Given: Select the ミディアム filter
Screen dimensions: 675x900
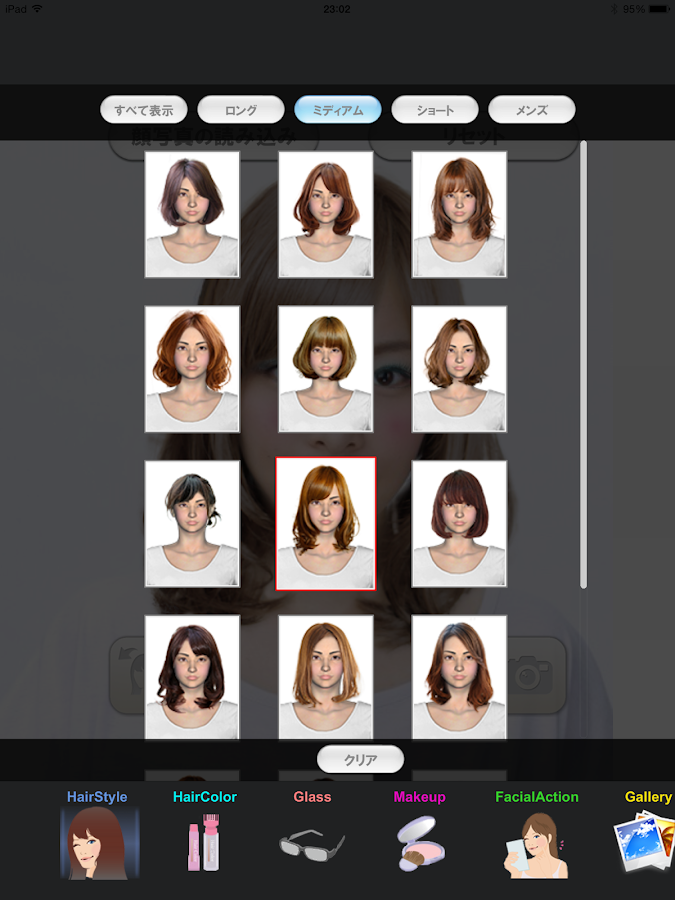Looking at the screenshot, I should 338,110.
